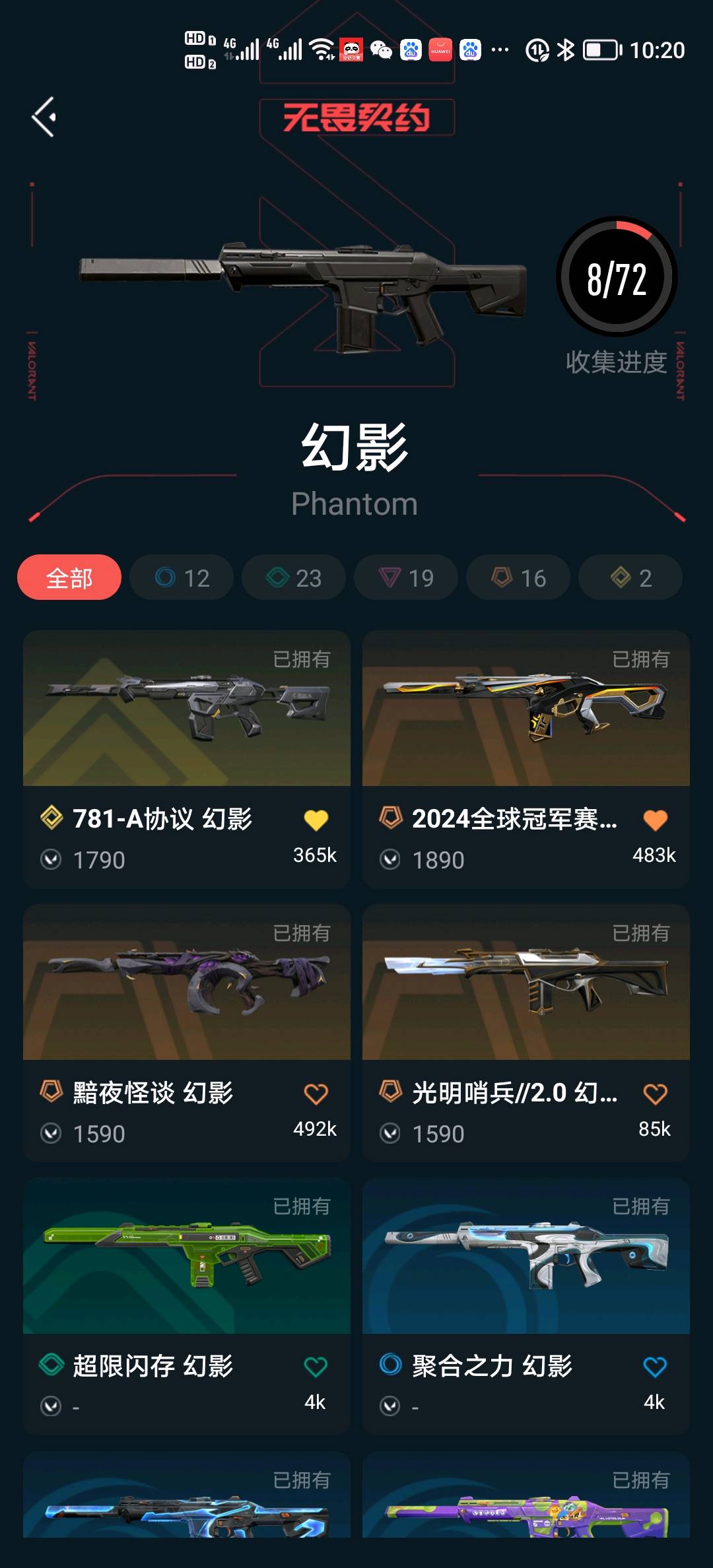713x1568 pixels.
Task: Unlike the 781-A协议 幻影 skin
Action: (316, 820)
